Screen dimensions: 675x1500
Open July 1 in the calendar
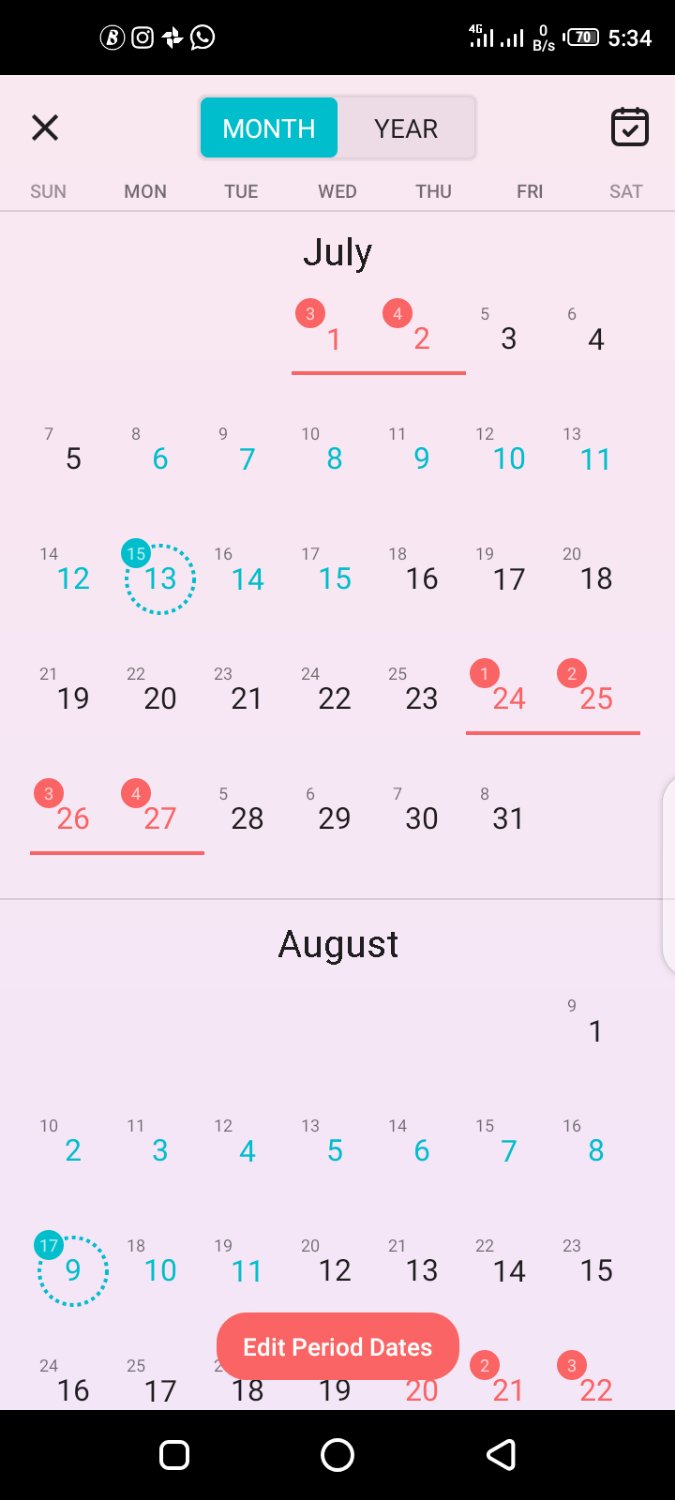tap(334, 339)
